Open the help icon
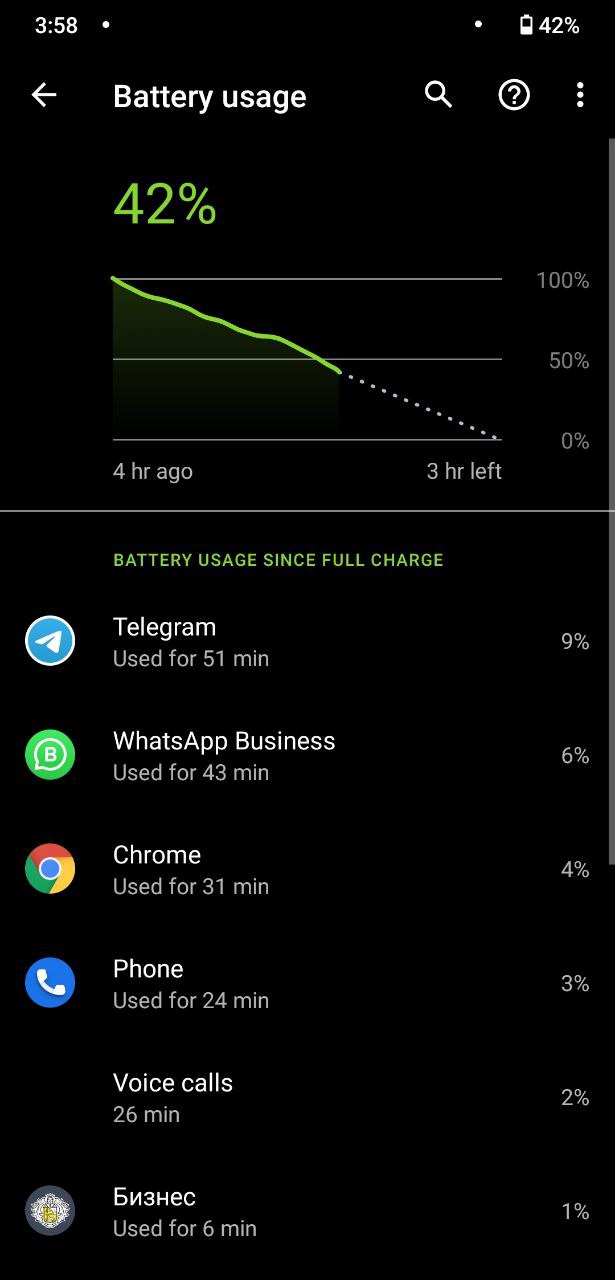The height and width of the screenshot is (1280, 615). pos(514,95)
